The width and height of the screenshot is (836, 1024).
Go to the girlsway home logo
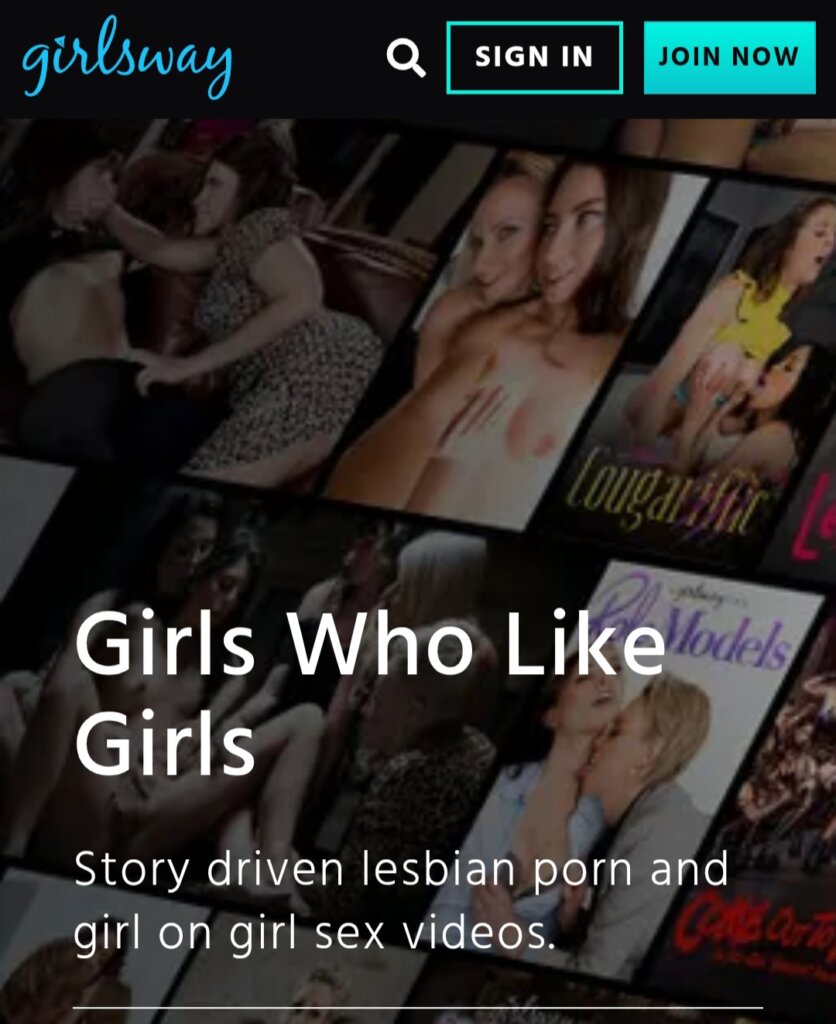point(127,58)
